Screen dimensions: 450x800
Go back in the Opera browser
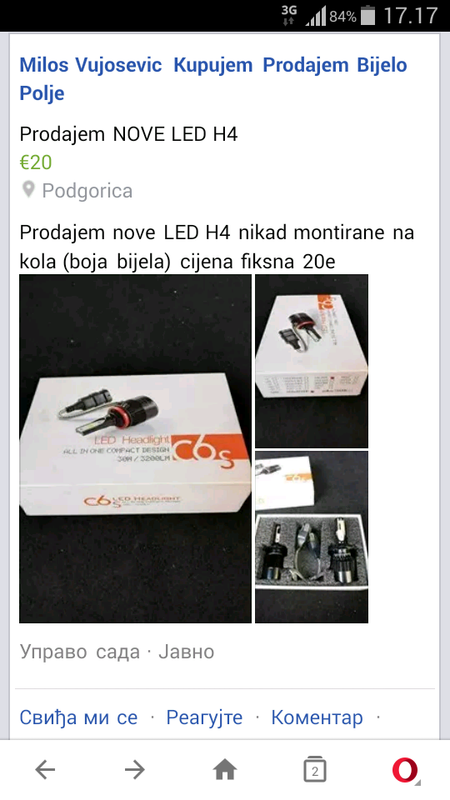[x=45, y=769]
